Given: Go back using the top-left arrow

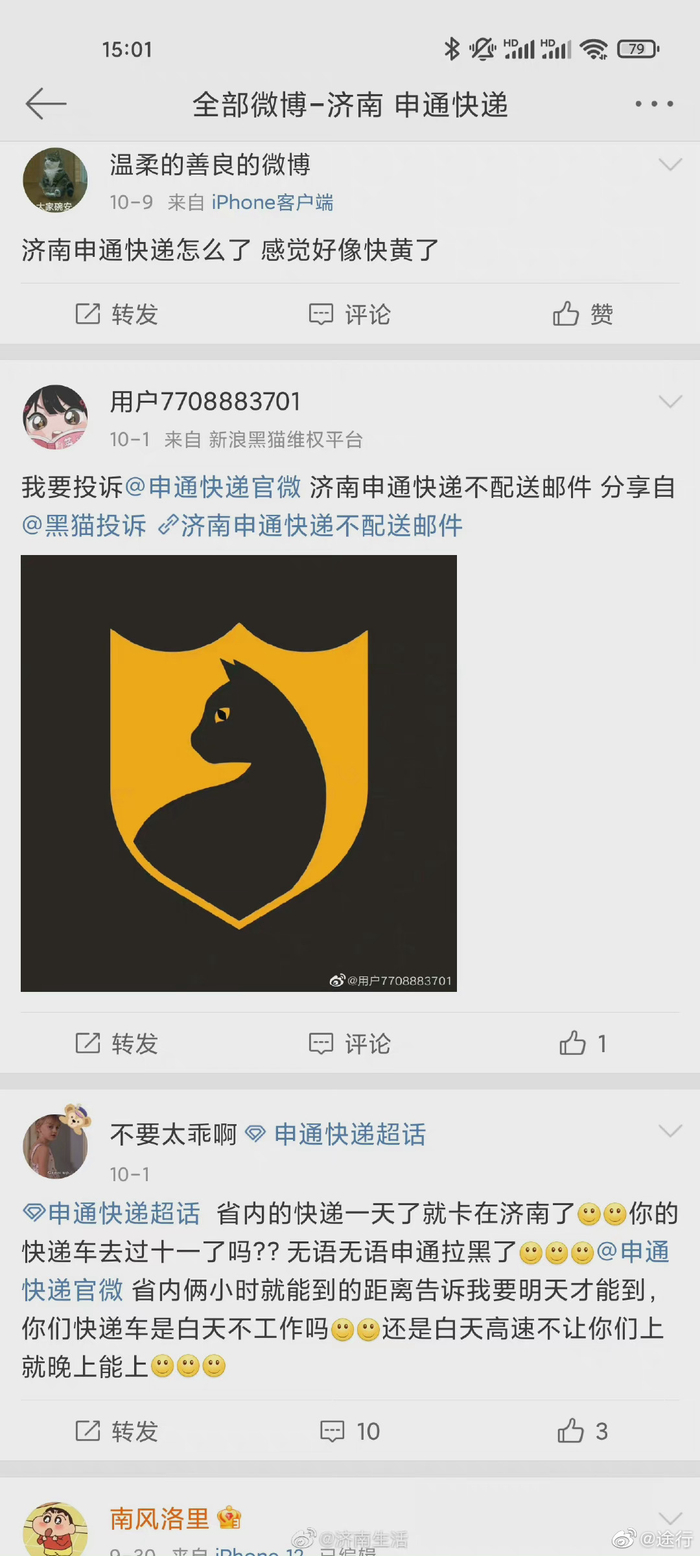Looking at the screenshot, I should pos(46,104).
